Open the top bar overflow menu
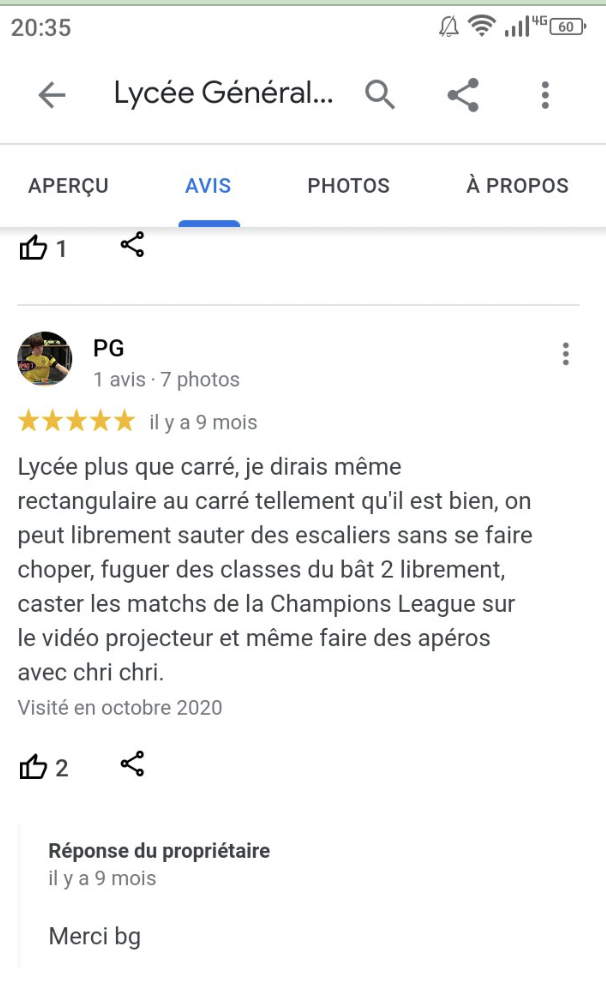This screenshot has height=982, width=606. [x=545, y=95]
